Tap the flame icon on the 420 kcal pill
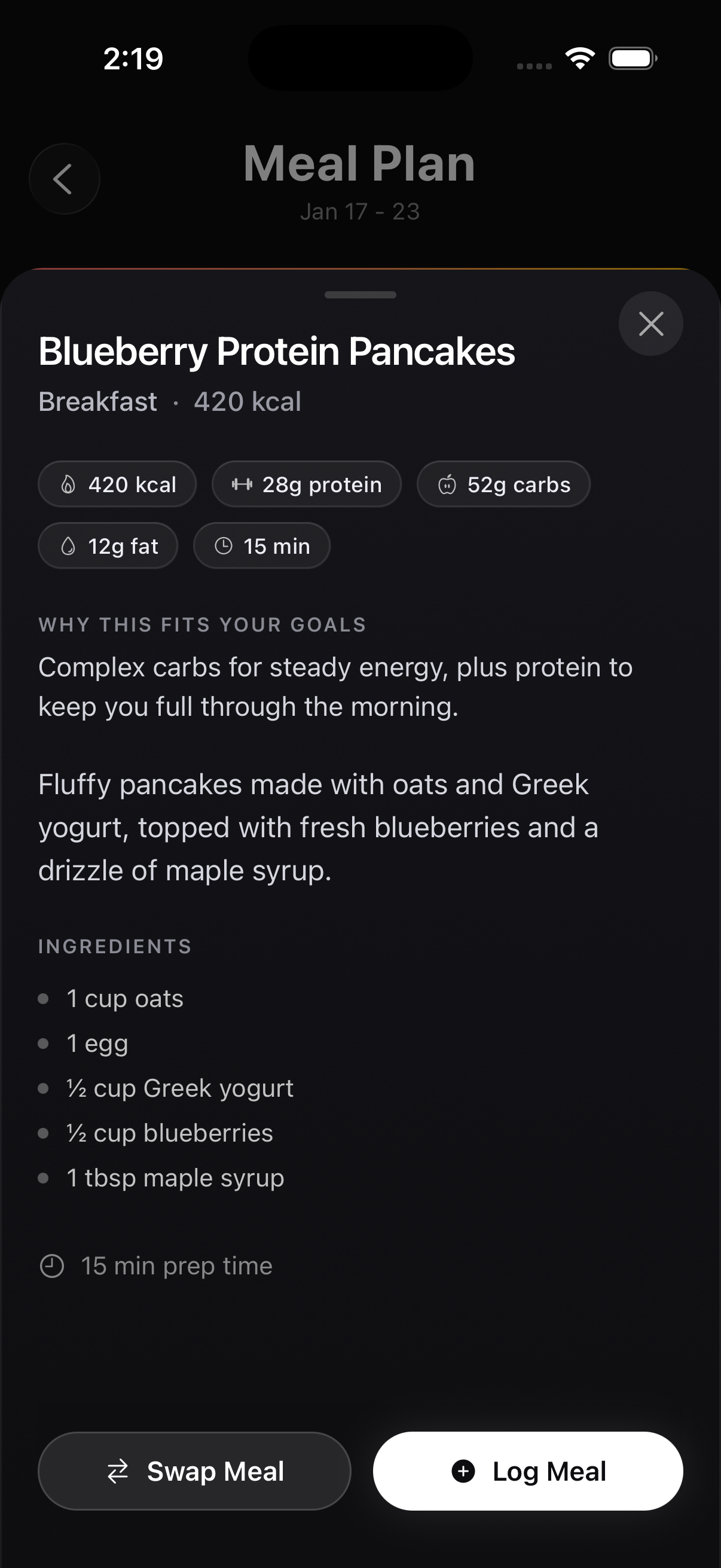This screenshot has width=721, height=1568. [x=69, y=484]
